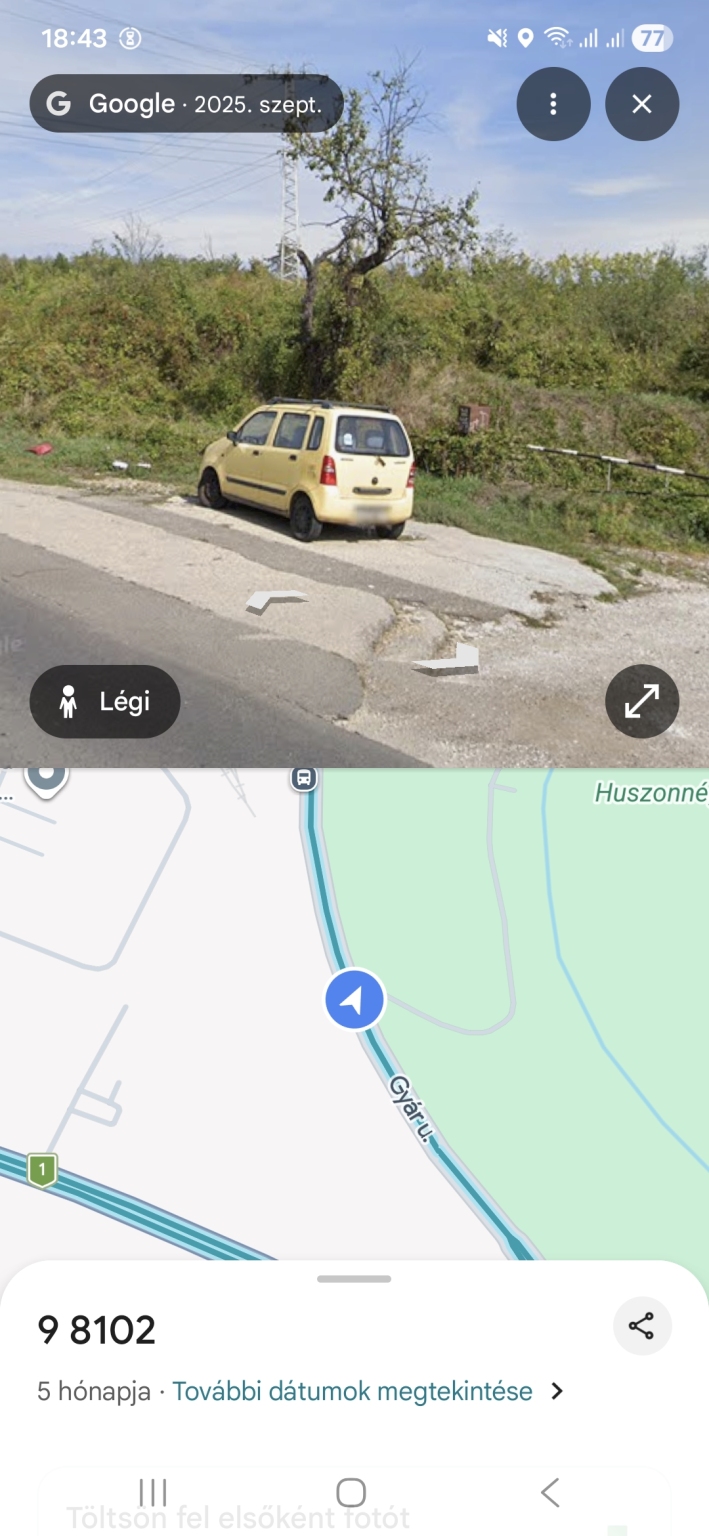Tap the bottom sheet drag handle
Viewport: 709px width, 1536px height.
354,1279
